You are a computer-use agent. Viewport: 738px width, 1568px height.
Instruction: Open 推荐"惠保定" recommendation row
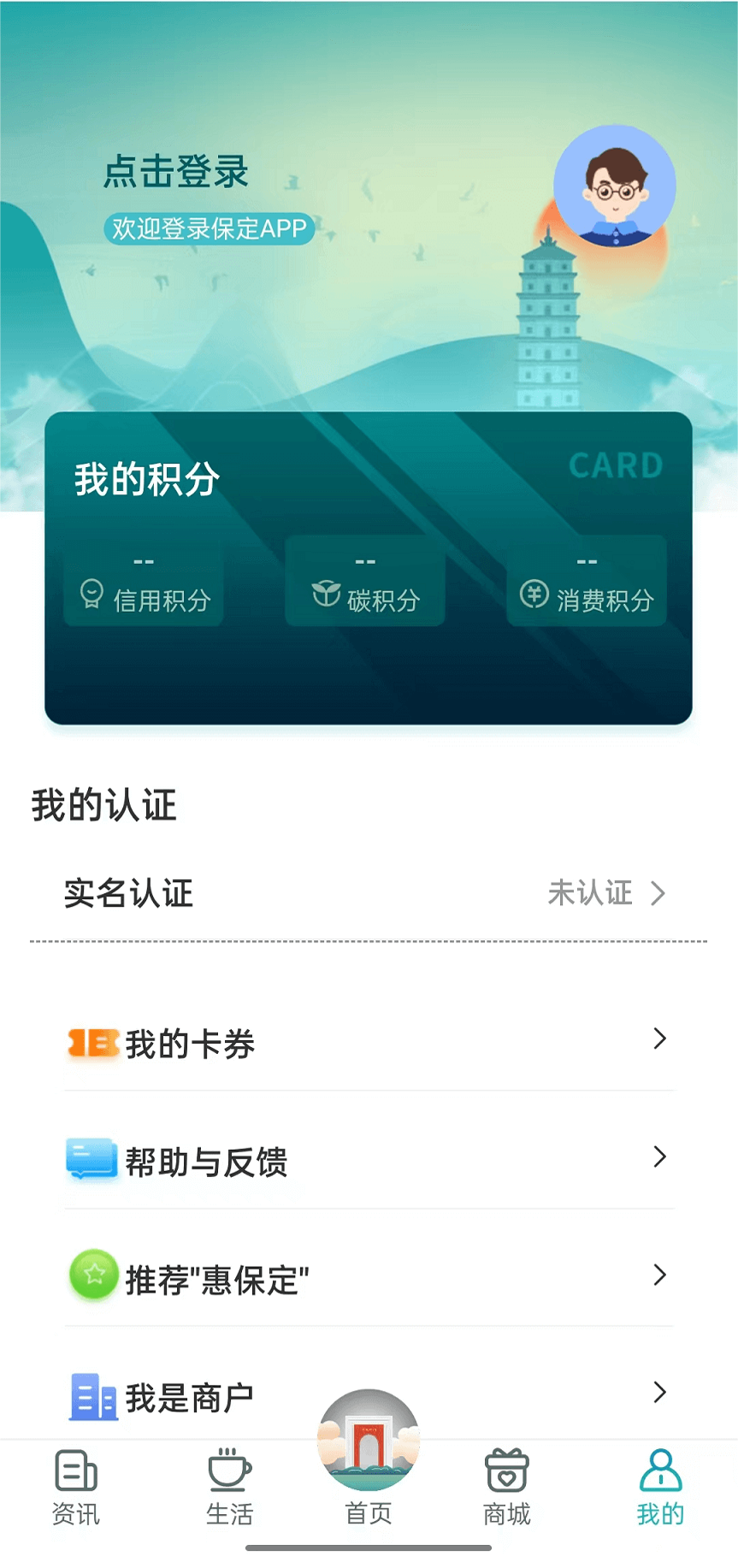[x=368, y=1279]
